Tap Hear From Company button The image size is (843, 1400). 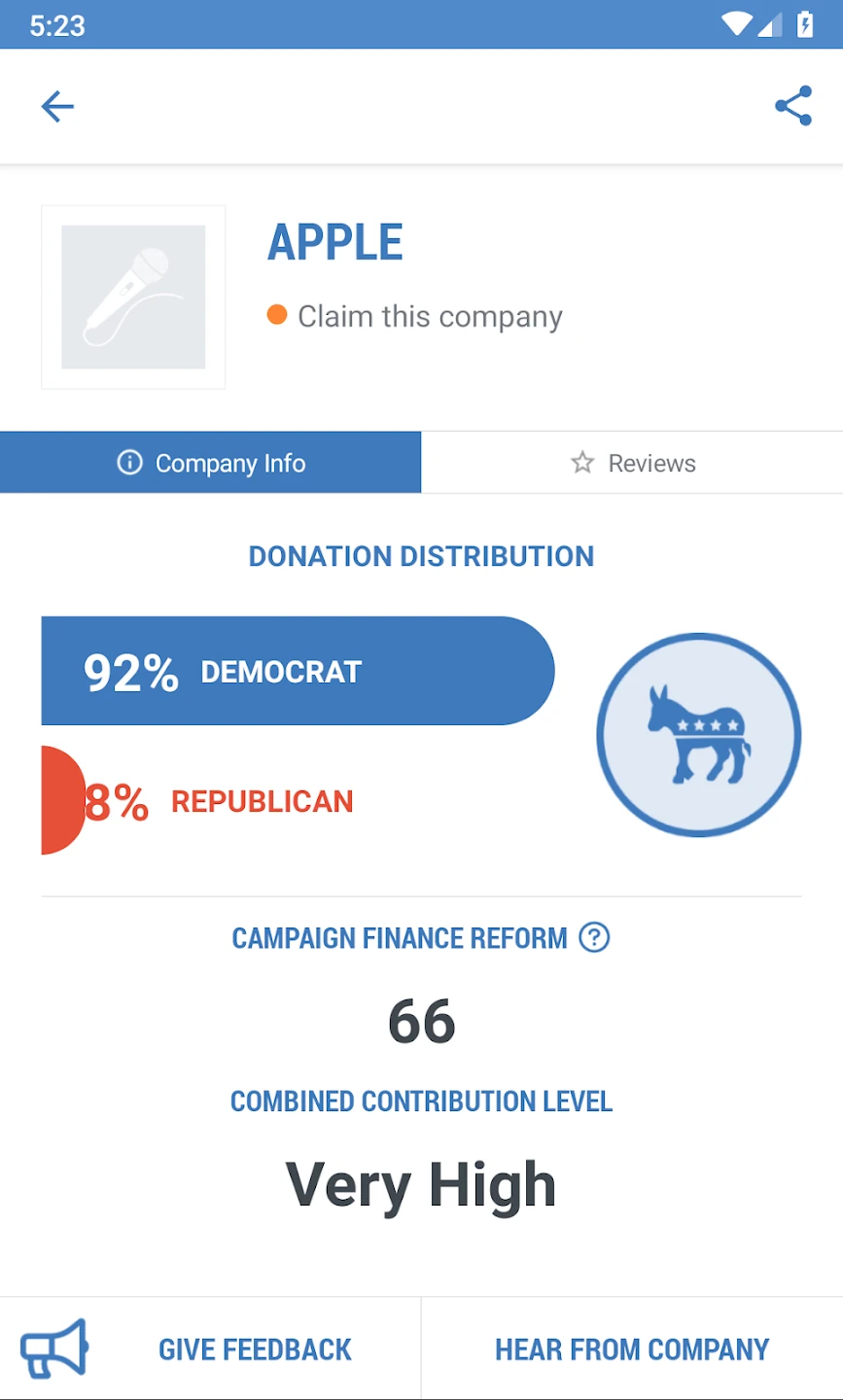632,1348
